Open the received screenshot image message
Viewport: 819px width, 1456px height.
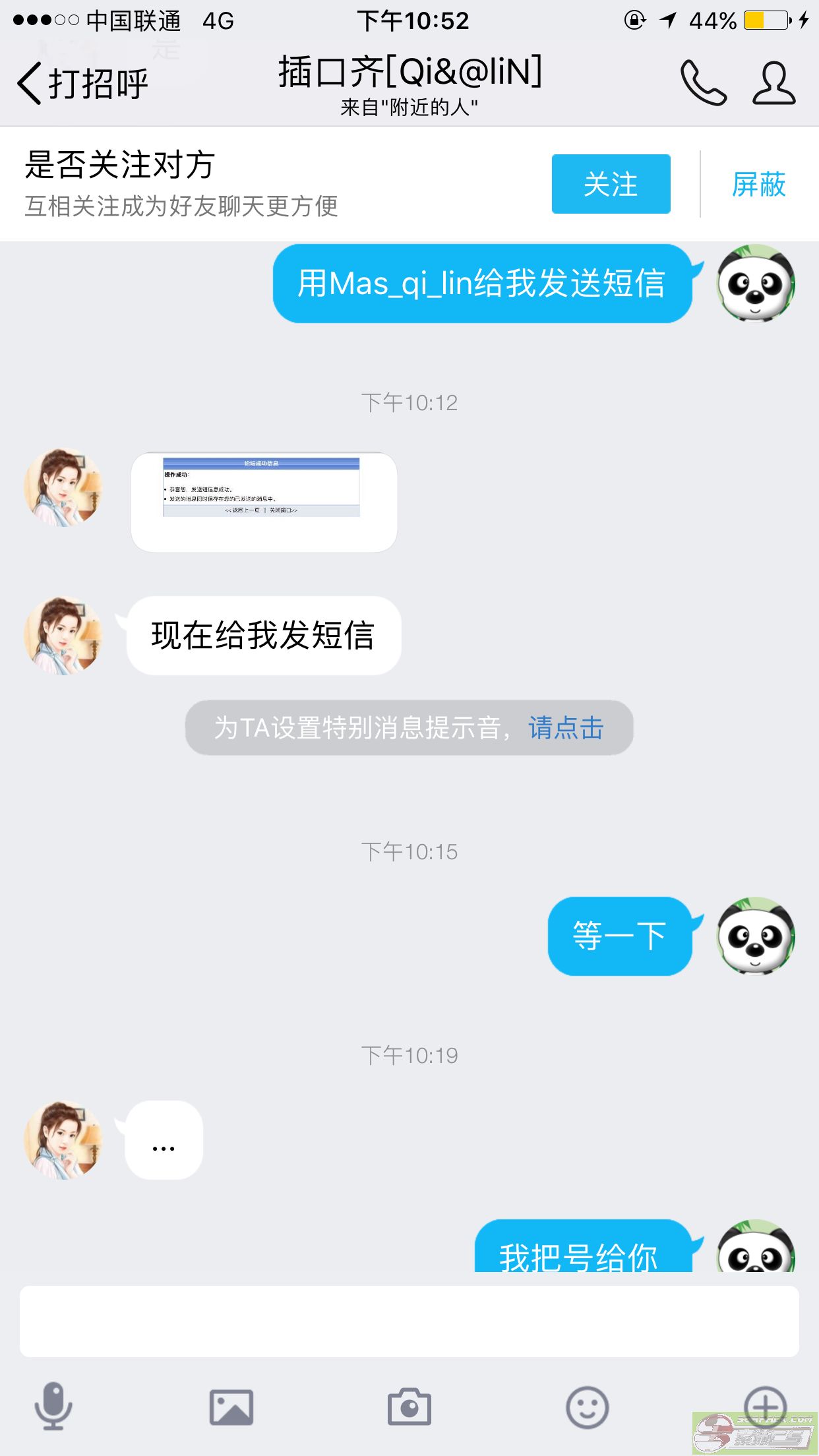[264, 502]
